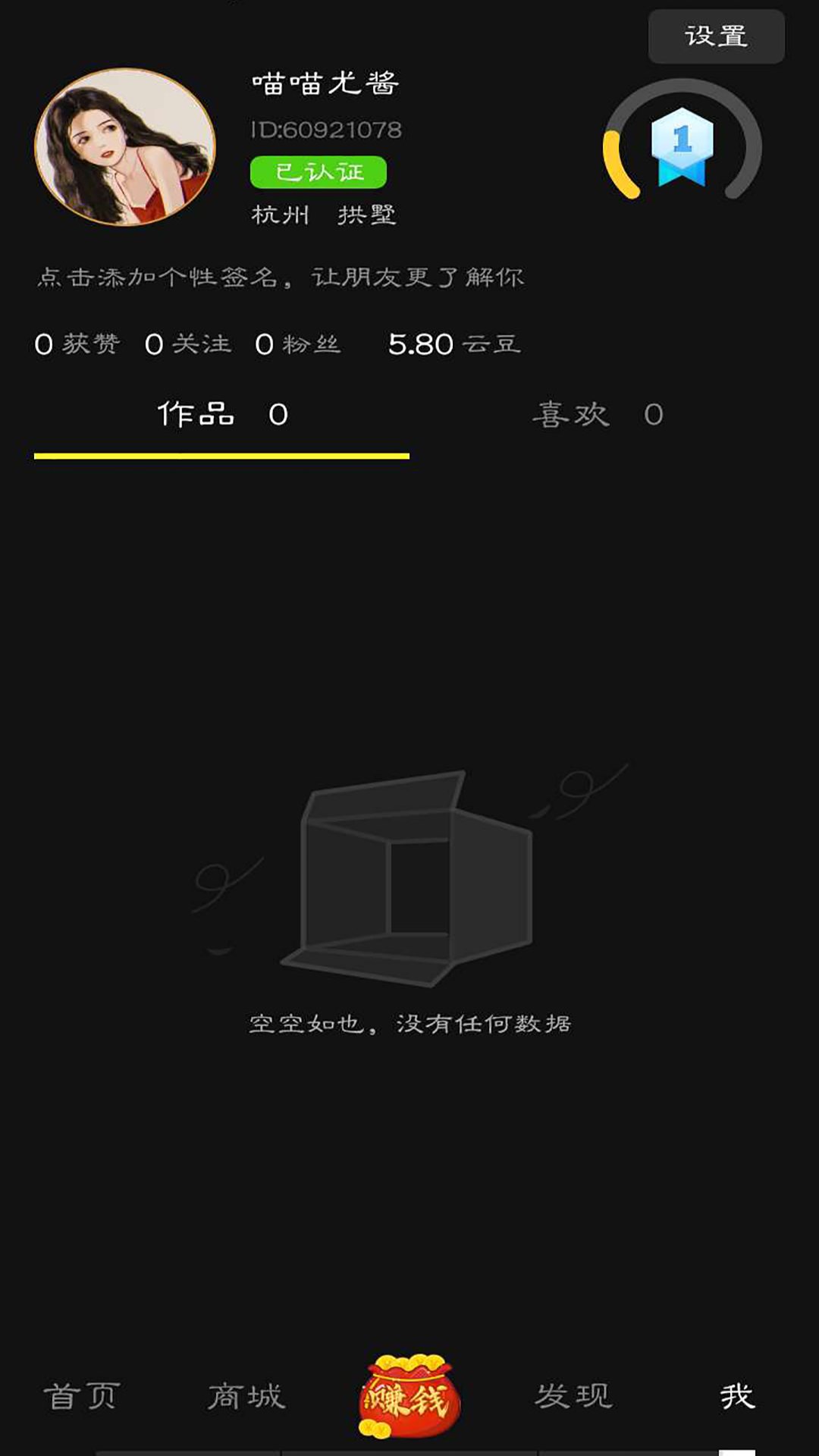The width and height of the screenshot is (819, 1456).
Task: Open the 粉丝 fans list
Action: point(297,344)
